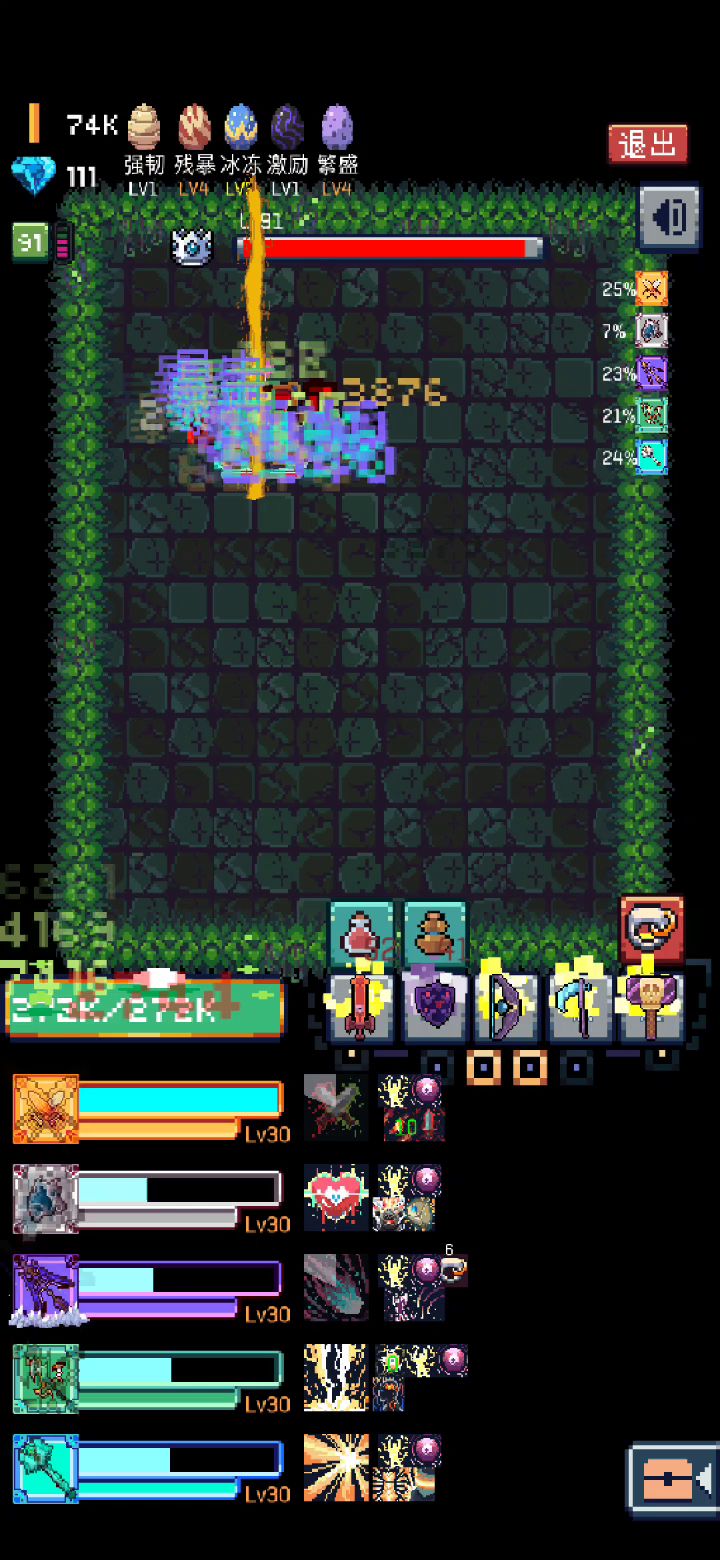Select the purple shield slot
This screenshot has height=1560, width=720.
(x=434, y=1005)
